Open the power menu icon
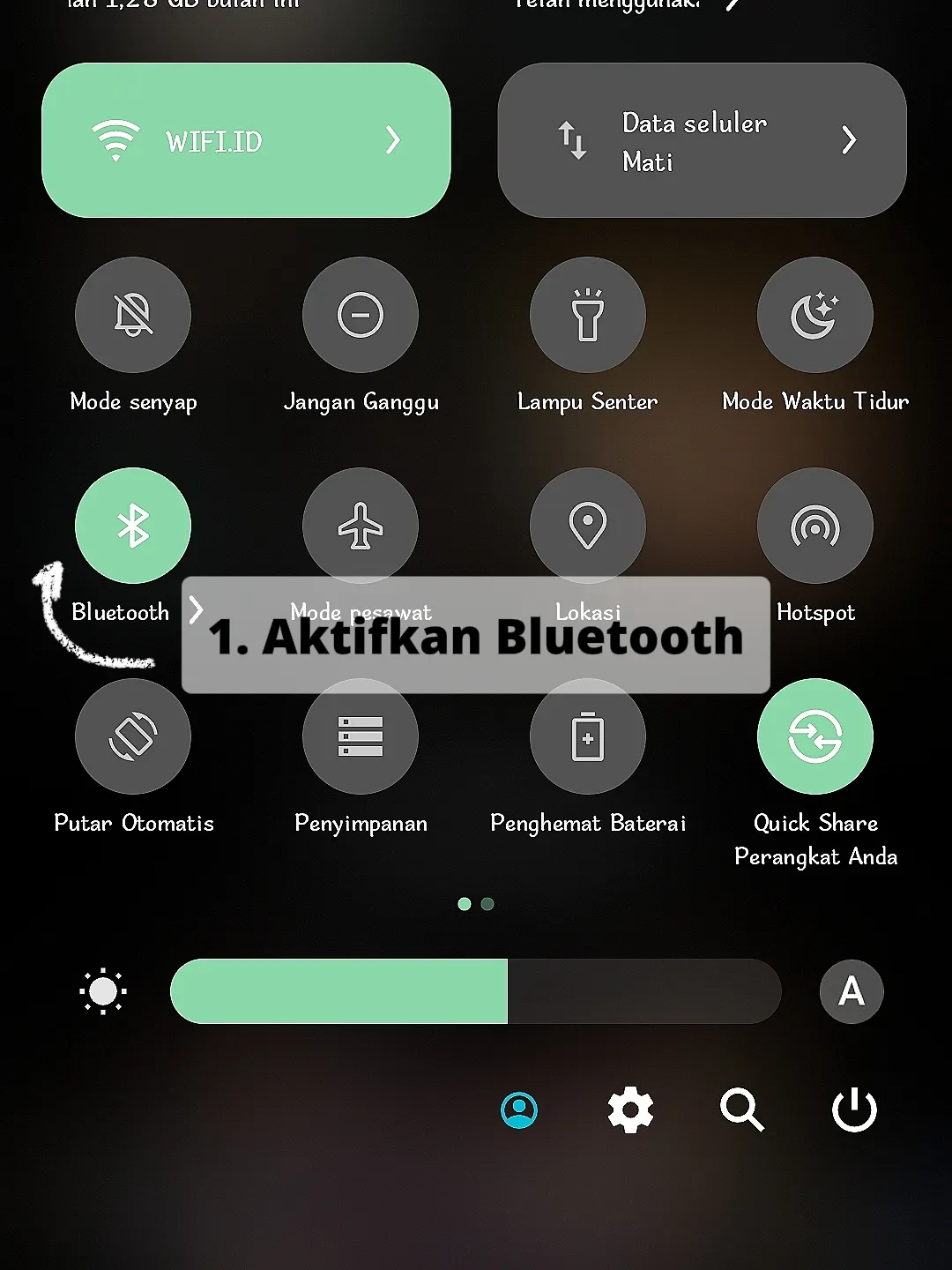952x1270 pixels. (x=854, y=1109)
